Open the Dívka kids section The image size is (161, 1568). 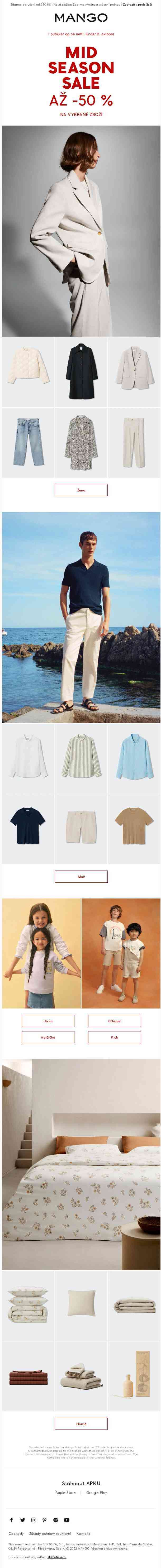[x=48, y=1021]
